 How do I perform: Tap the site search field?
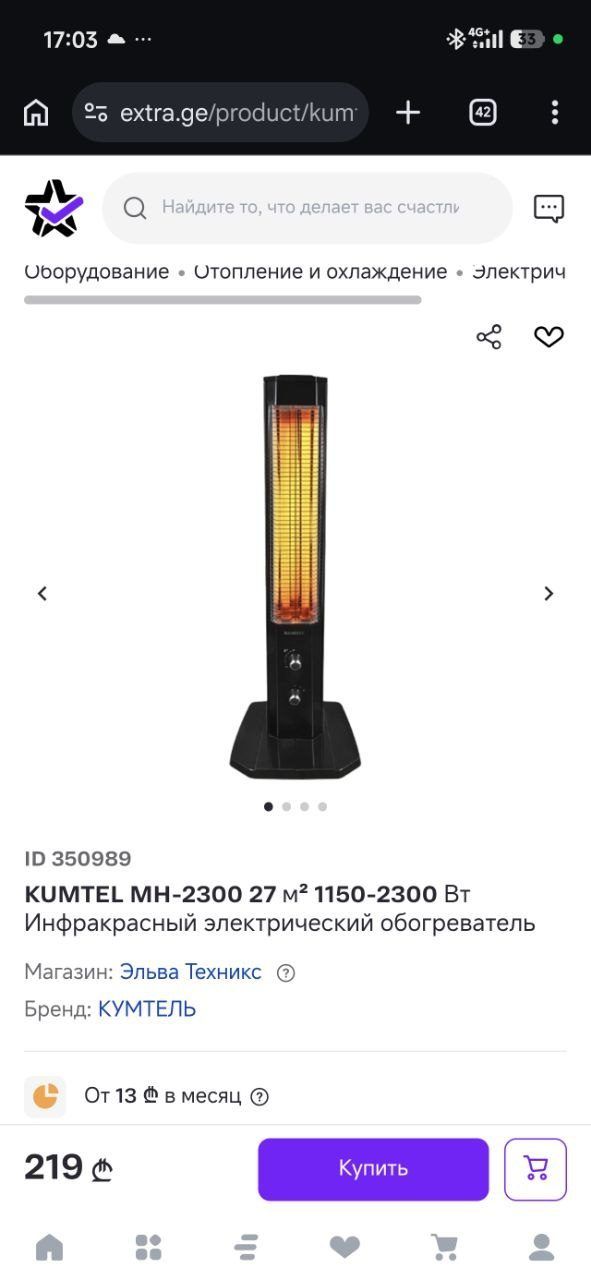pyautogui.click(x=308, y=208)
